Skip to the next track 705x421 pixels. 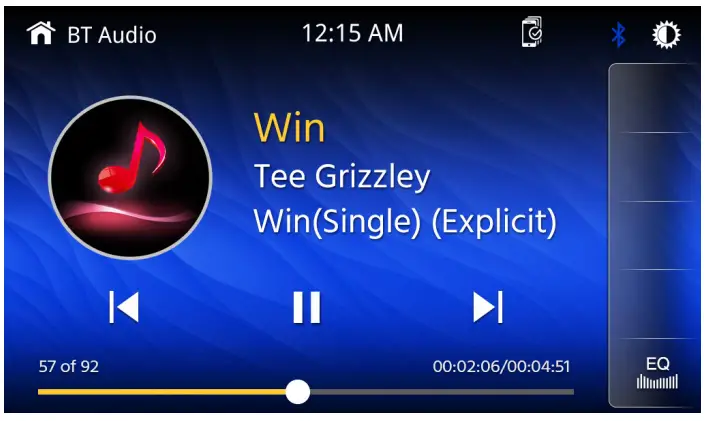point(488,307)
